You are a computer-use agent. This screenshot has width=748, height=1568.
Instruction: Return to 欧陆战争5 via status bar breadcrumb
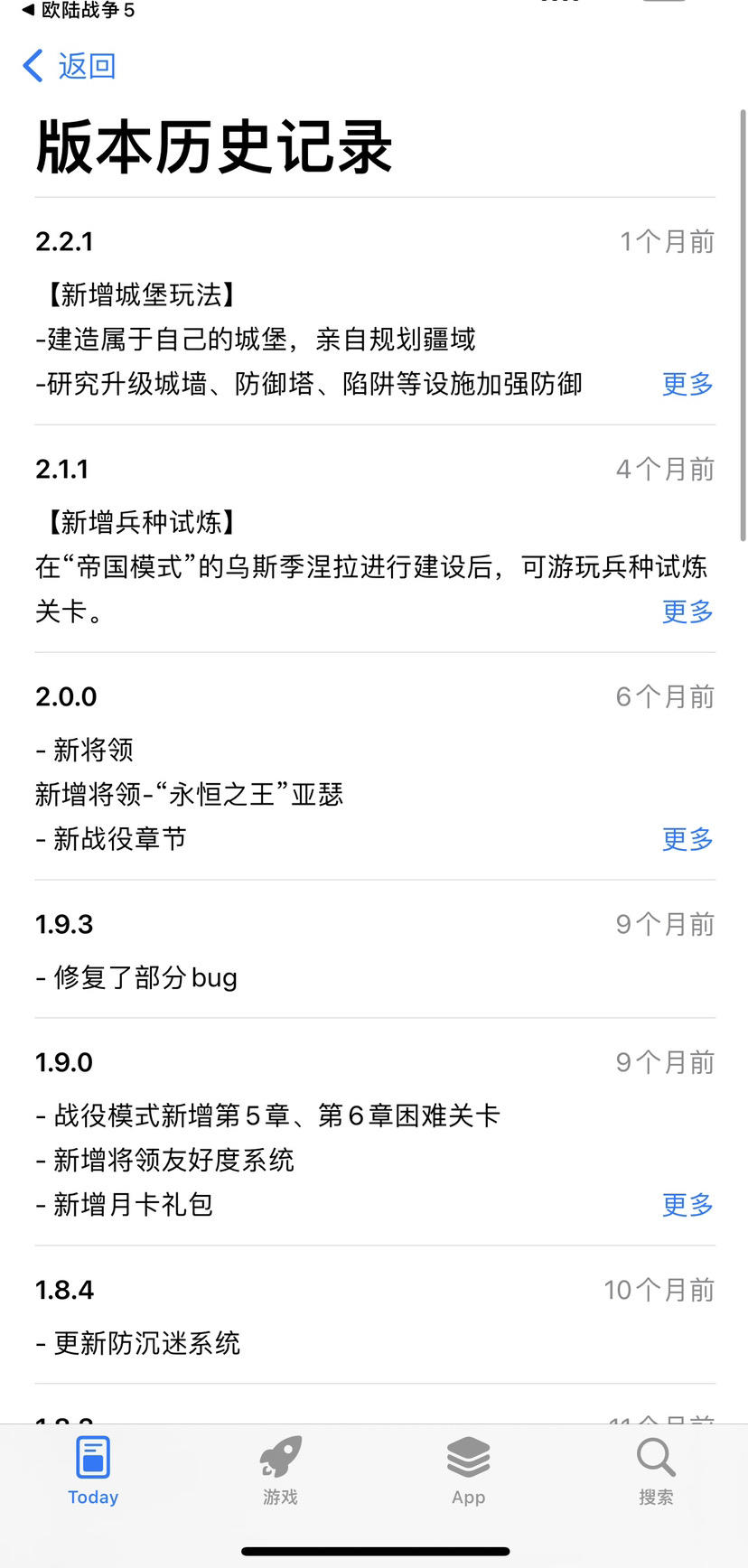pyautogui.click(x=78, y=10)
